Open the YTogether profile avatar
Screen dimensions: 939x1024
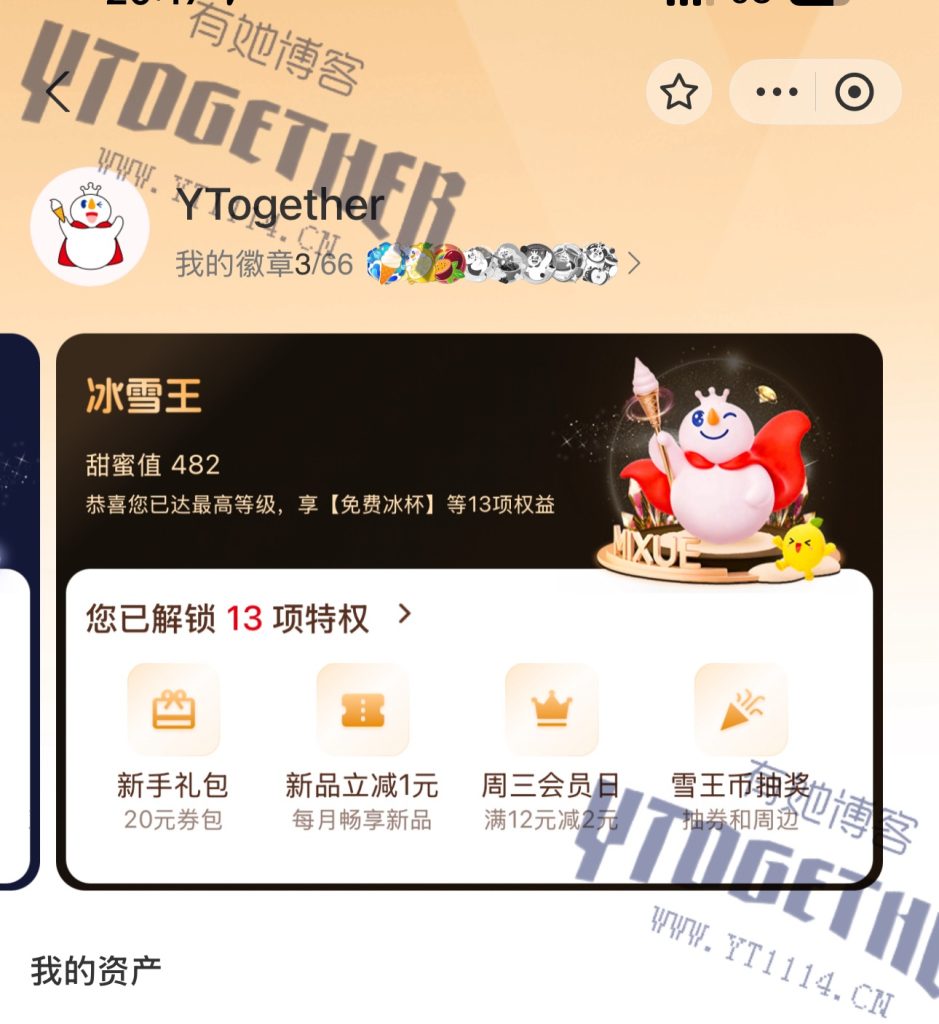coord(89,226)
